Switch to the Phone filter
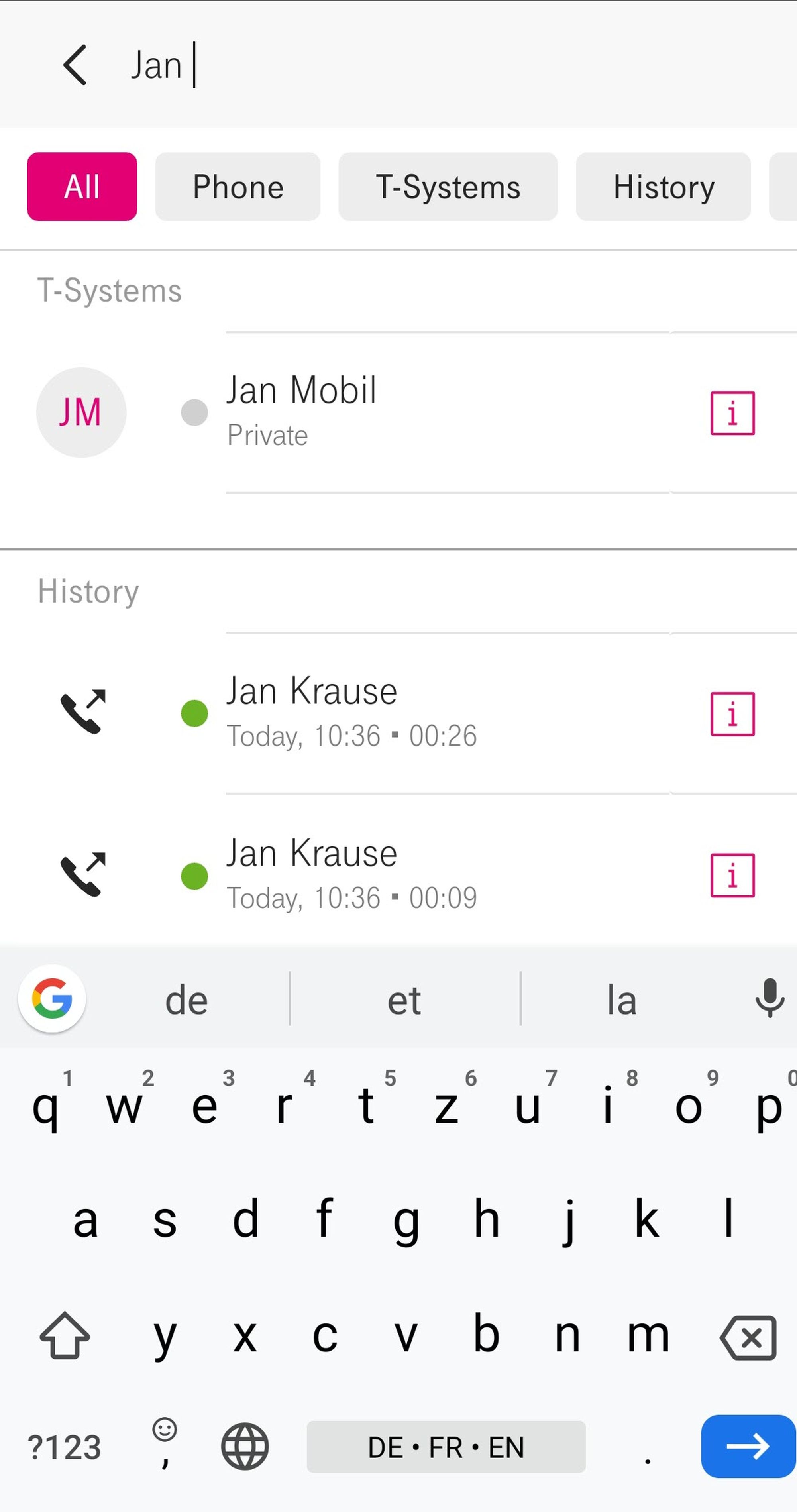The height and width of the screenshot is (1512, 797). [238, 187]
